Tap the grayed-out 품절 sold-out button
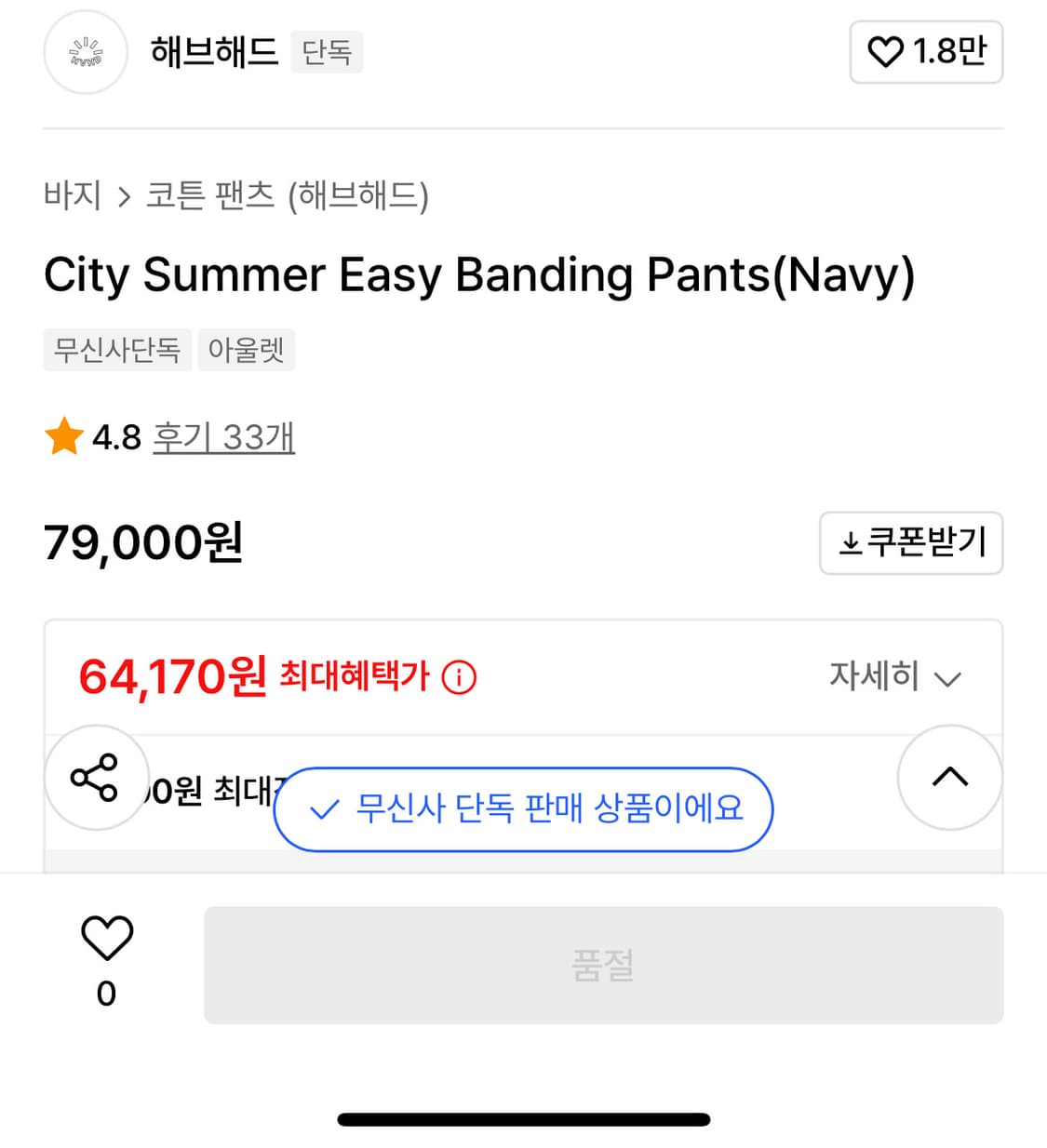1047x1148 pixels. click(603, 966)
